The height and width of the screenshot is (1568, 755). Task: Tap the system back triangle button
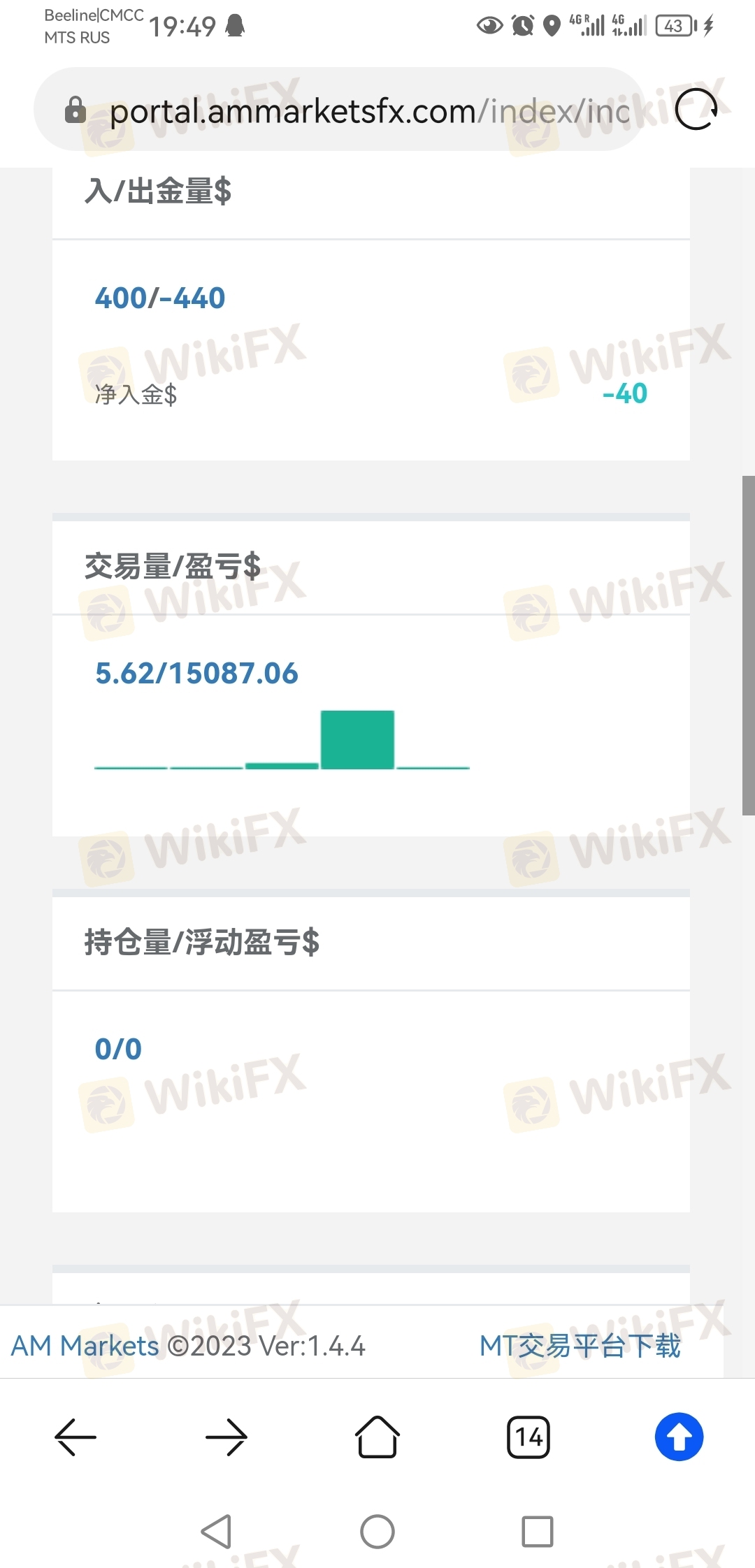(217, 1532)
